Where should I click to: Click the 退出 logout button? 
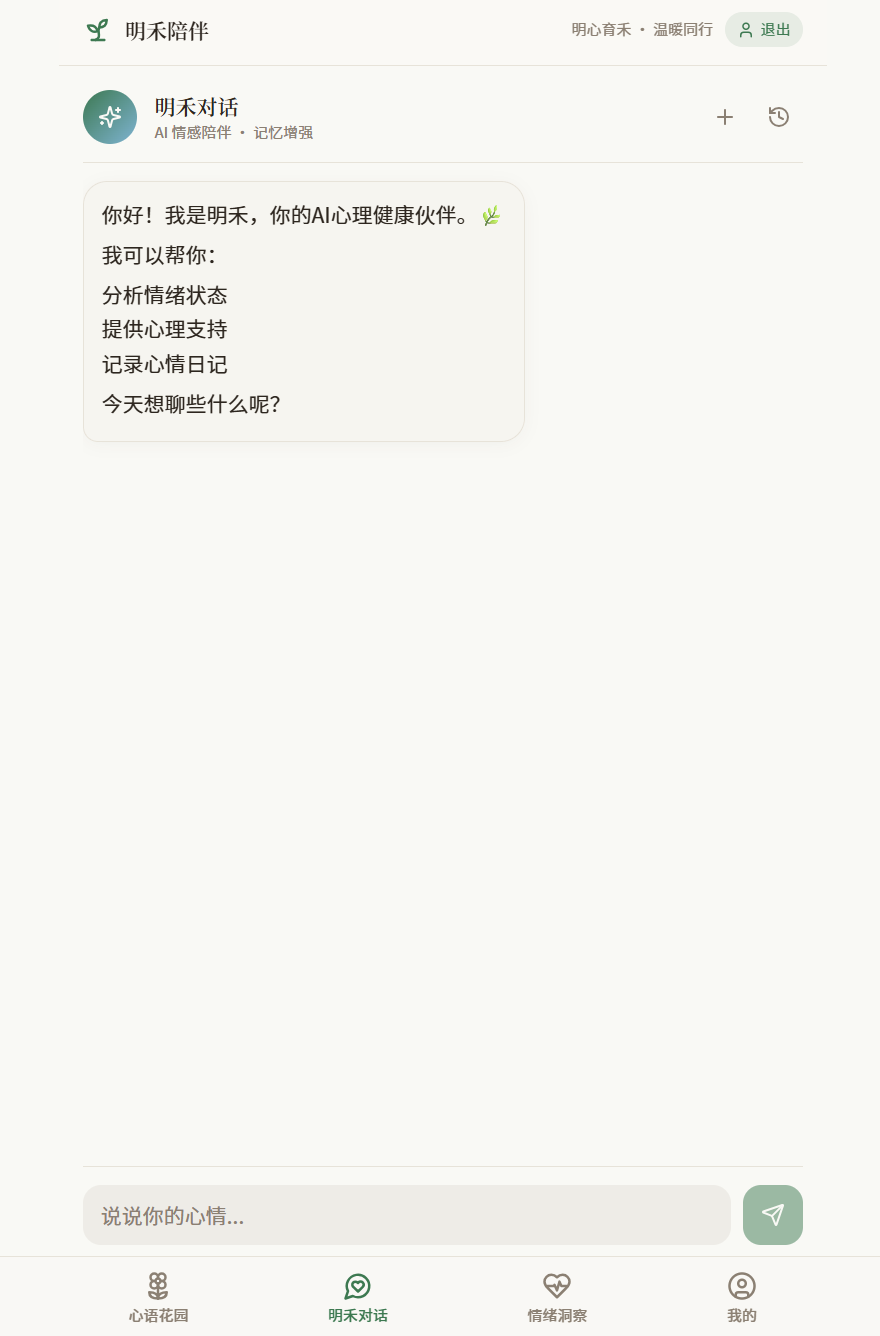(764, 30)
